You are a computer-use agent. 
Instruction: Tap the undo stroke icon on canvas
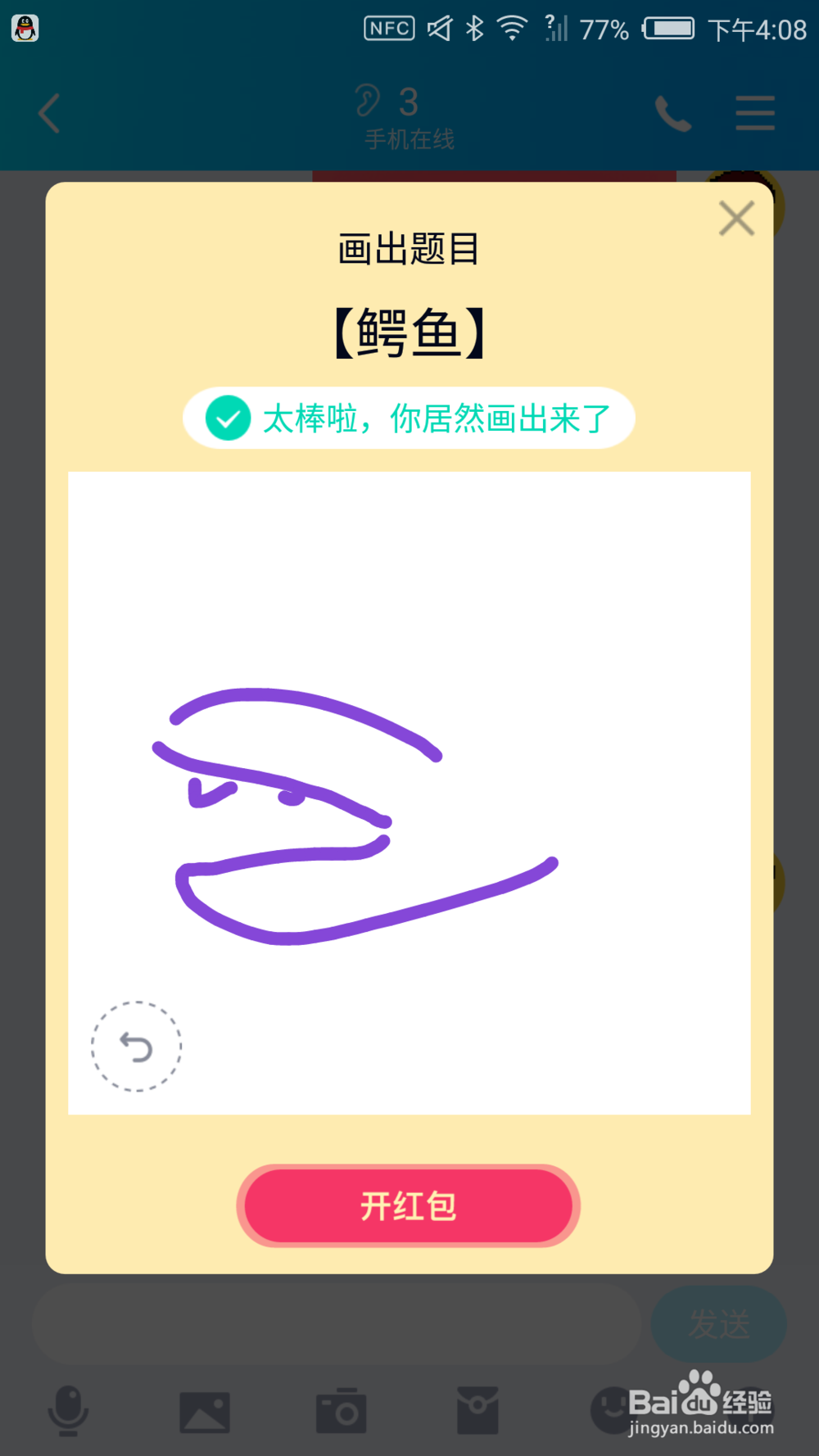point(136,1047)
